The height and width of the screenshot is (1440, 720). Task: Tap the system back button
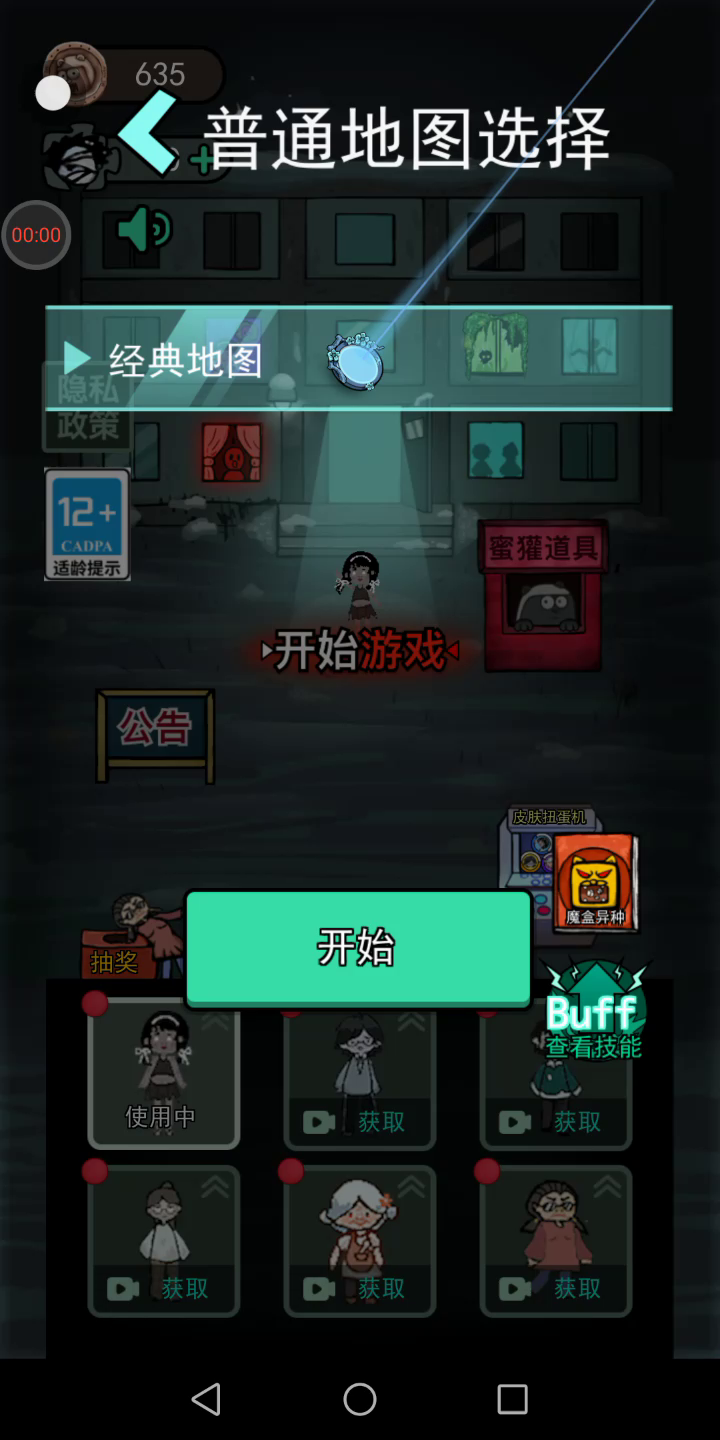[x=206, y=1399]
